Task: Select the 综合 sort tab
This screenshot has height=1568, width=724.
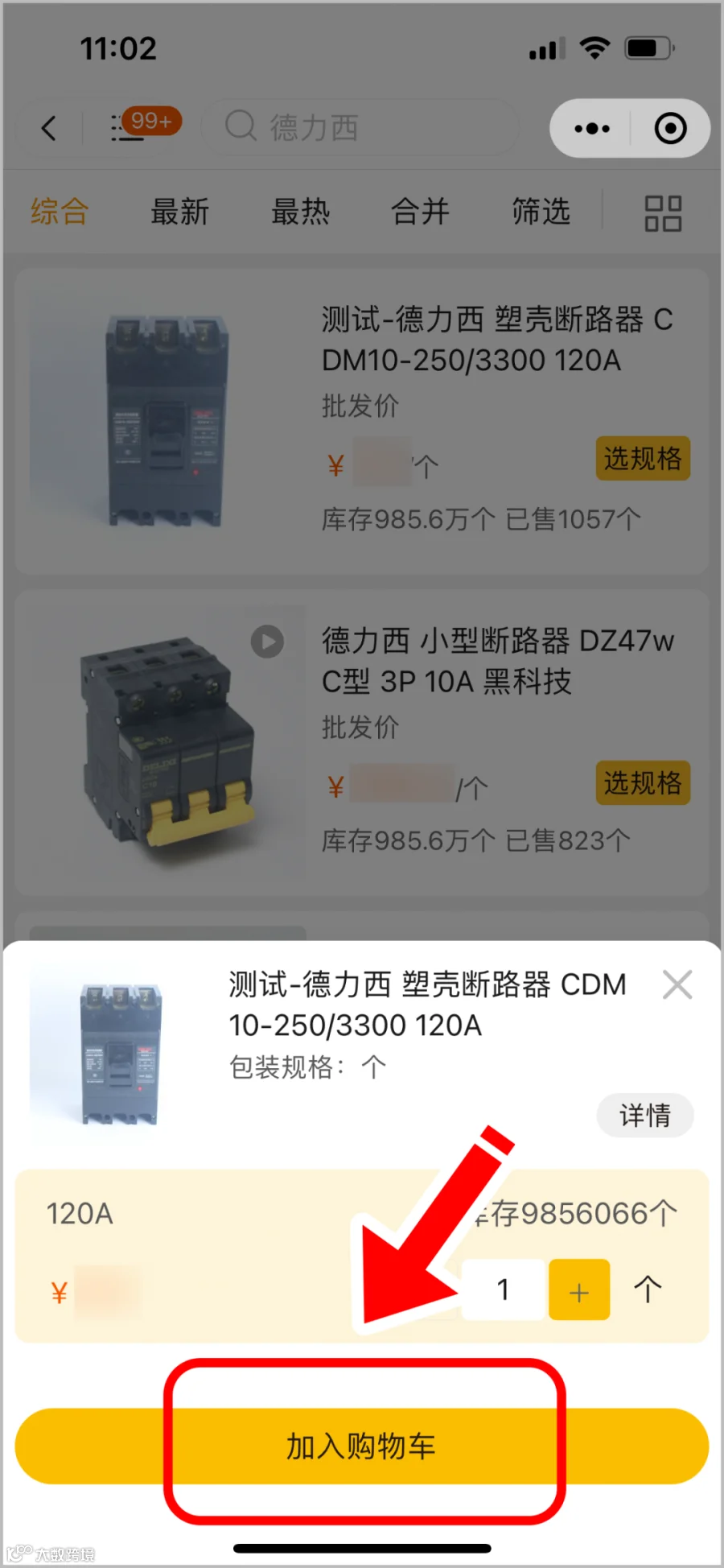Action: click(x=60, y=212)
